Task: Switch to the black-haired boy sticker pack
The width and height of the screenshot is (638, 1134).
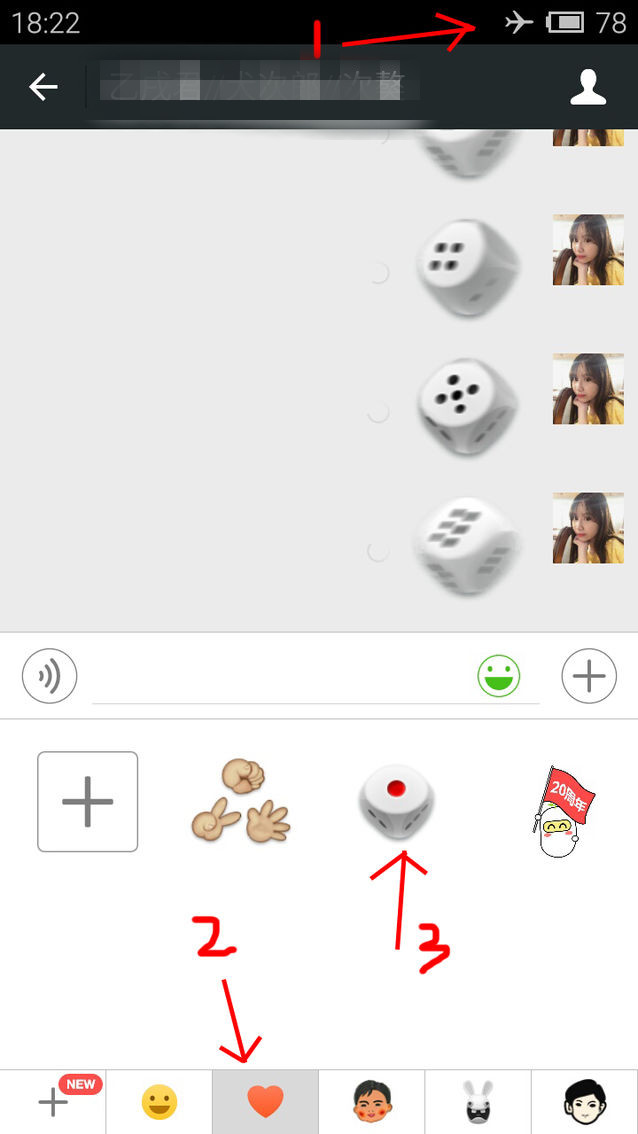Action: [x=584, y=1102]
